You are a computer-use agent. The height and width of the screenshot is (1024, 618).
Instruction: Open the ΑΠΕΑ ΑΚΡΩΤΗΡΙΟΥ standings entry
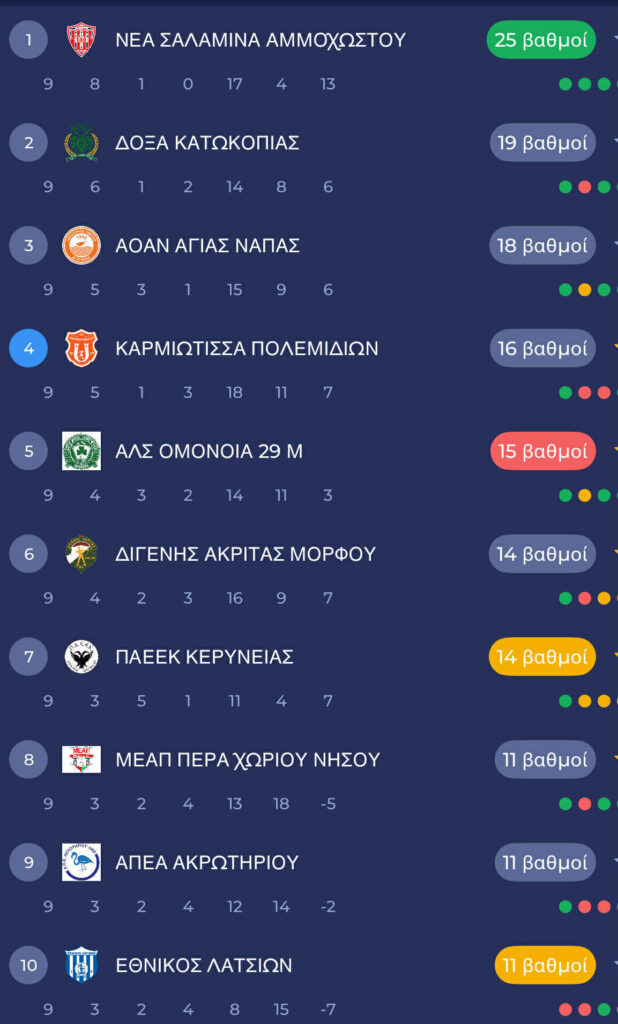tap(207, 863)
